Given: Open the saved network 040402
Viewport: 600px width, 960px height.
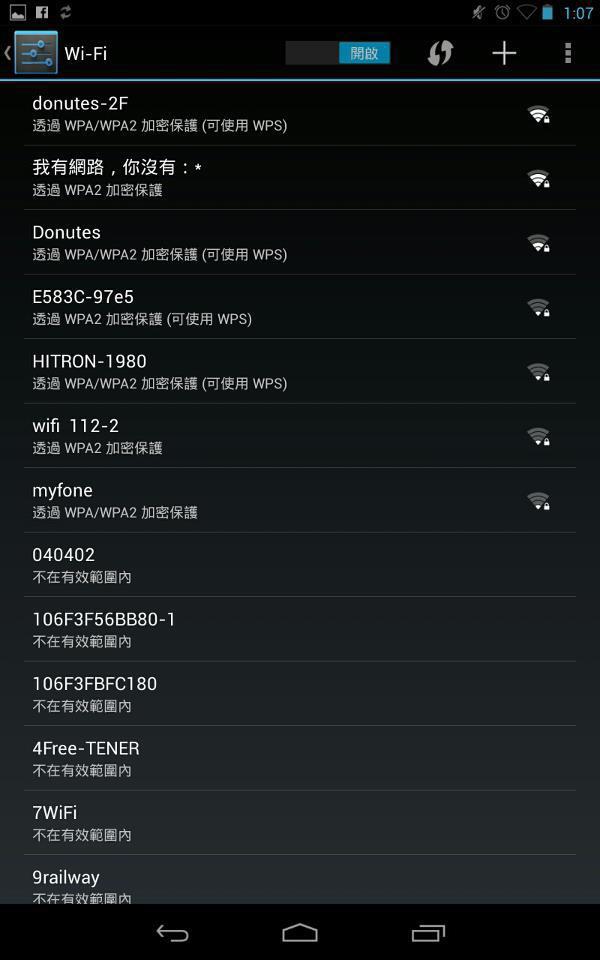Looking at the screenshot, I should click(x=300, y=564).
